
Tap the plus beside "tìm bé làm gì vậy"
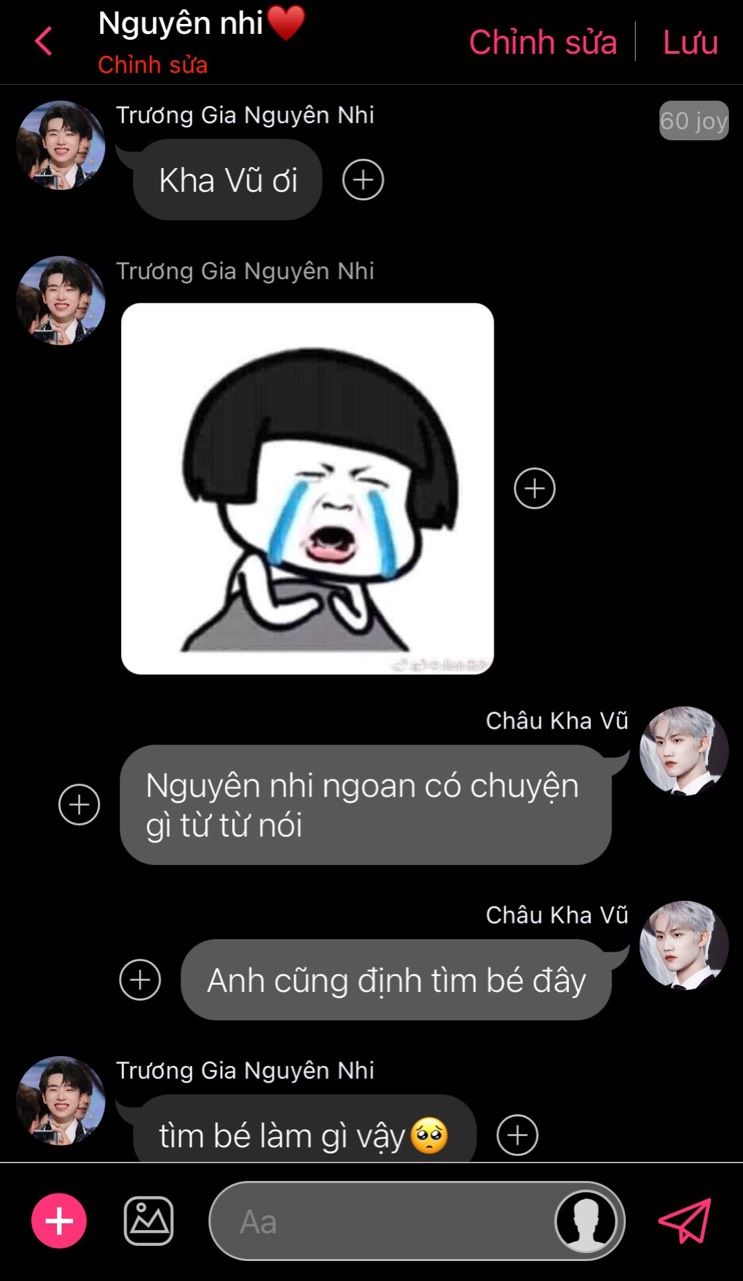pos(517,1135)
